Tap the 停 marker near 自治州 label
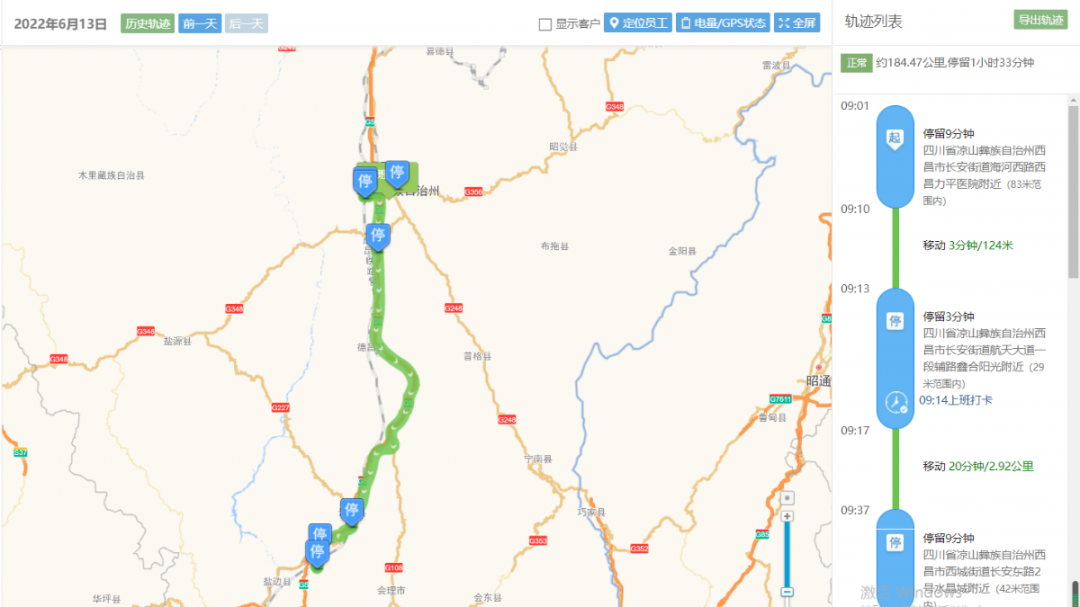The image size is (1080, 607). [x=397, y=173]
